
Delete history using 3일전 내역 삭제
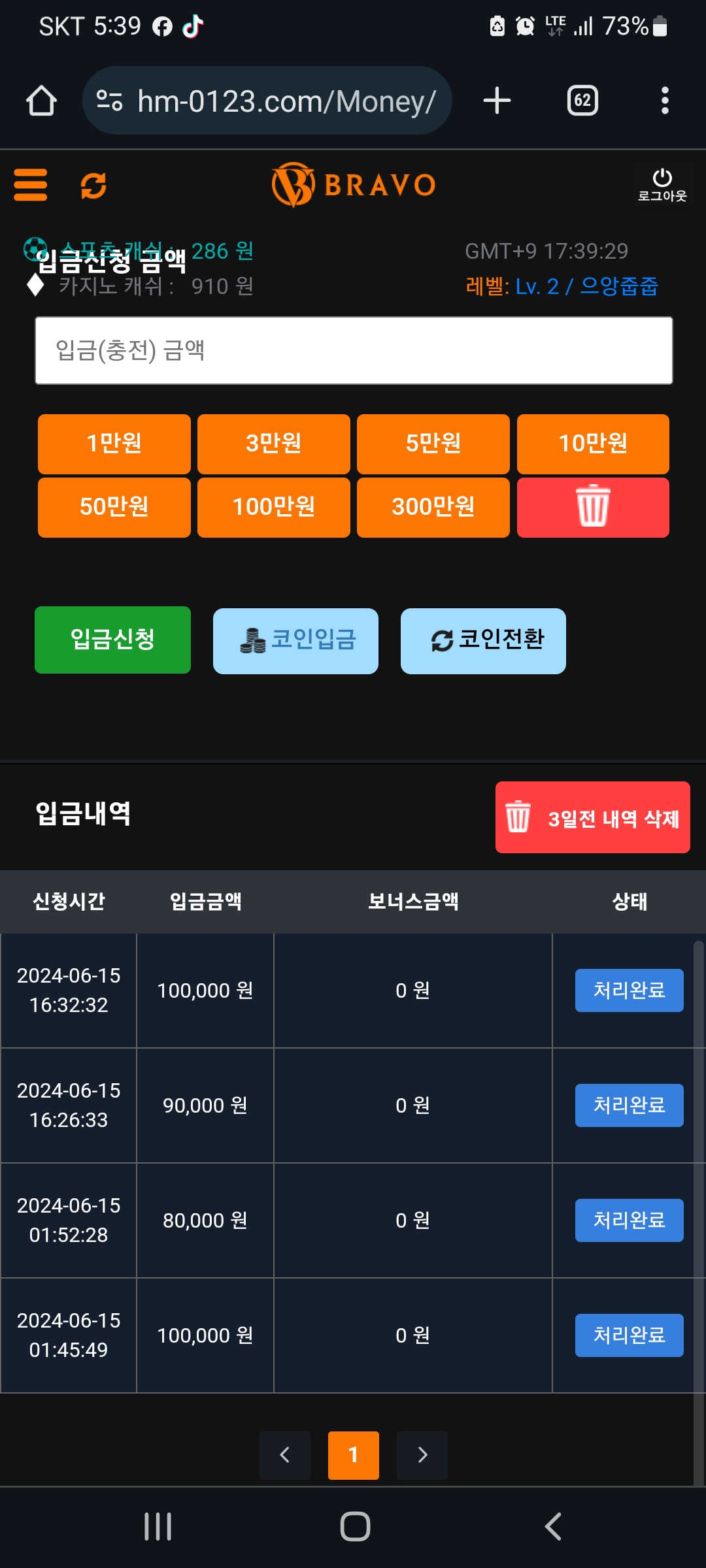(592, 817)
